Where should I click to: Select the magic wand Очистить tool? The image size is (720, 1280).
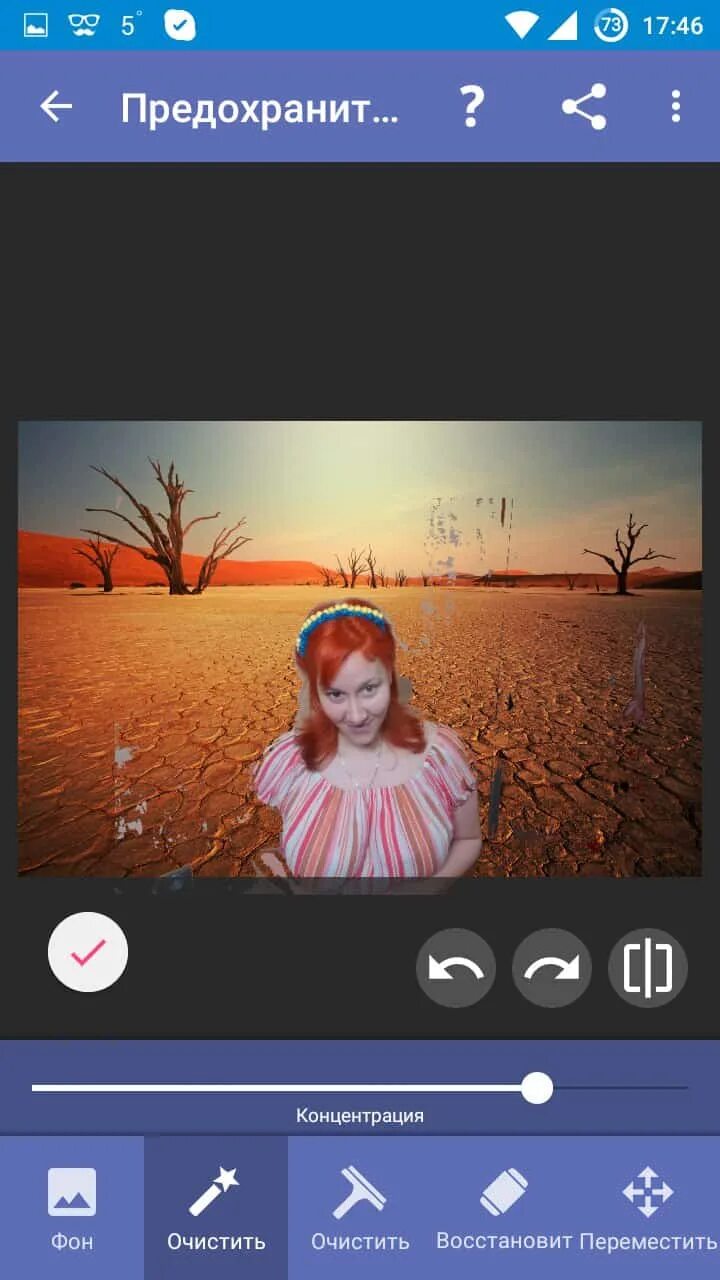216,1208
